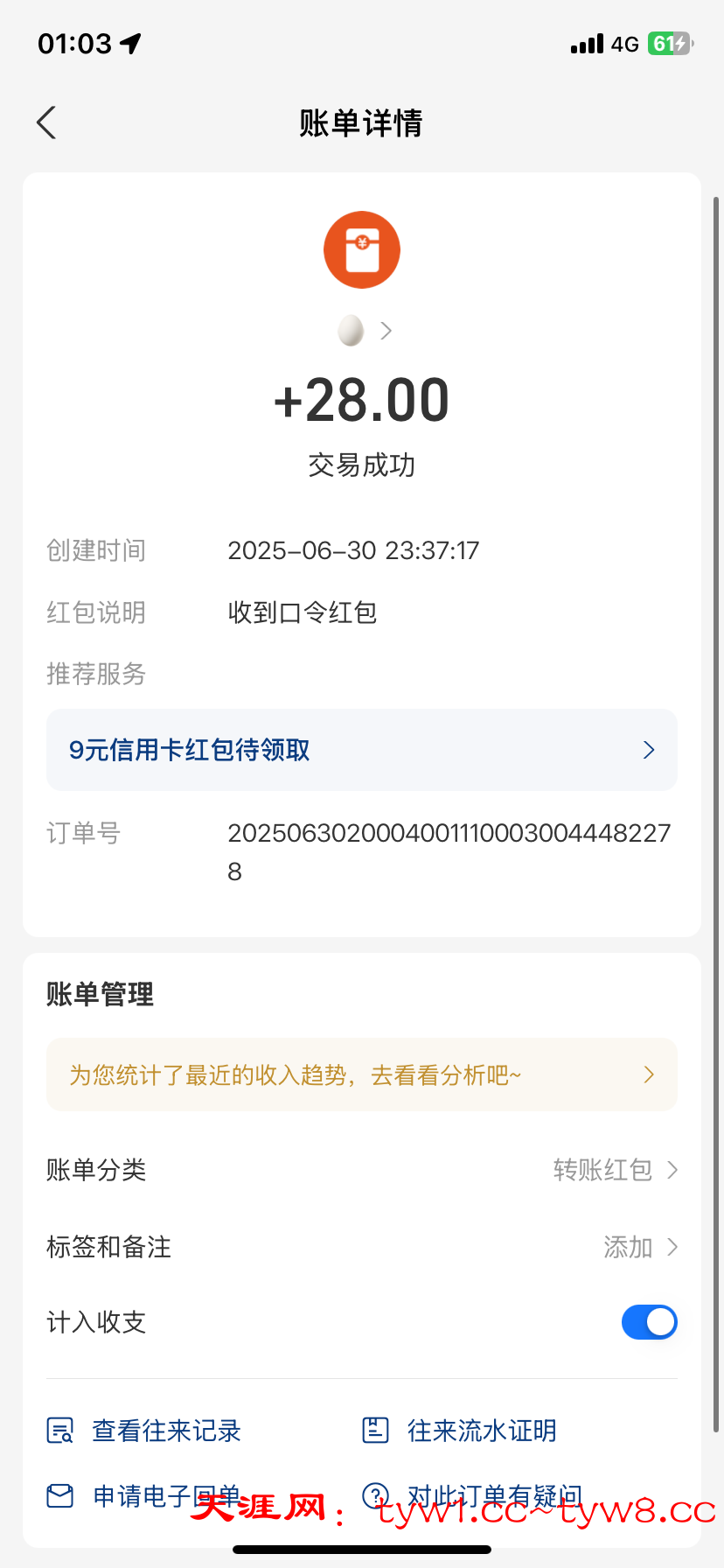Open 9元信用卡红包待领取 offer
Viewport: 724px width, 1568px height.
pyautogui.click(x=361, y=750)
